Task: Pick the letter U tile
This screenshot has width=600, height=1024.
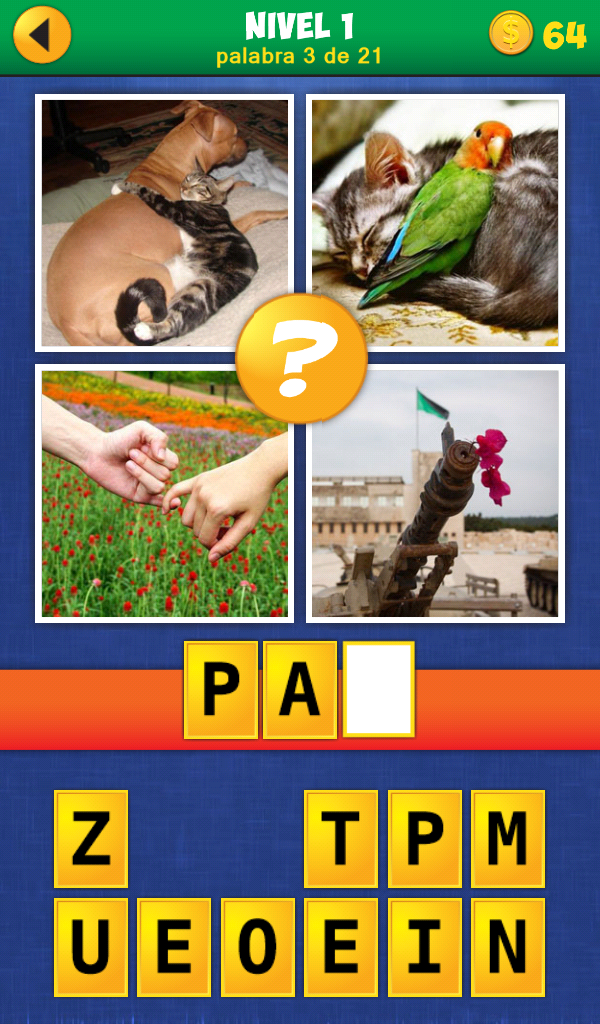Action: [x=91, y=947]
